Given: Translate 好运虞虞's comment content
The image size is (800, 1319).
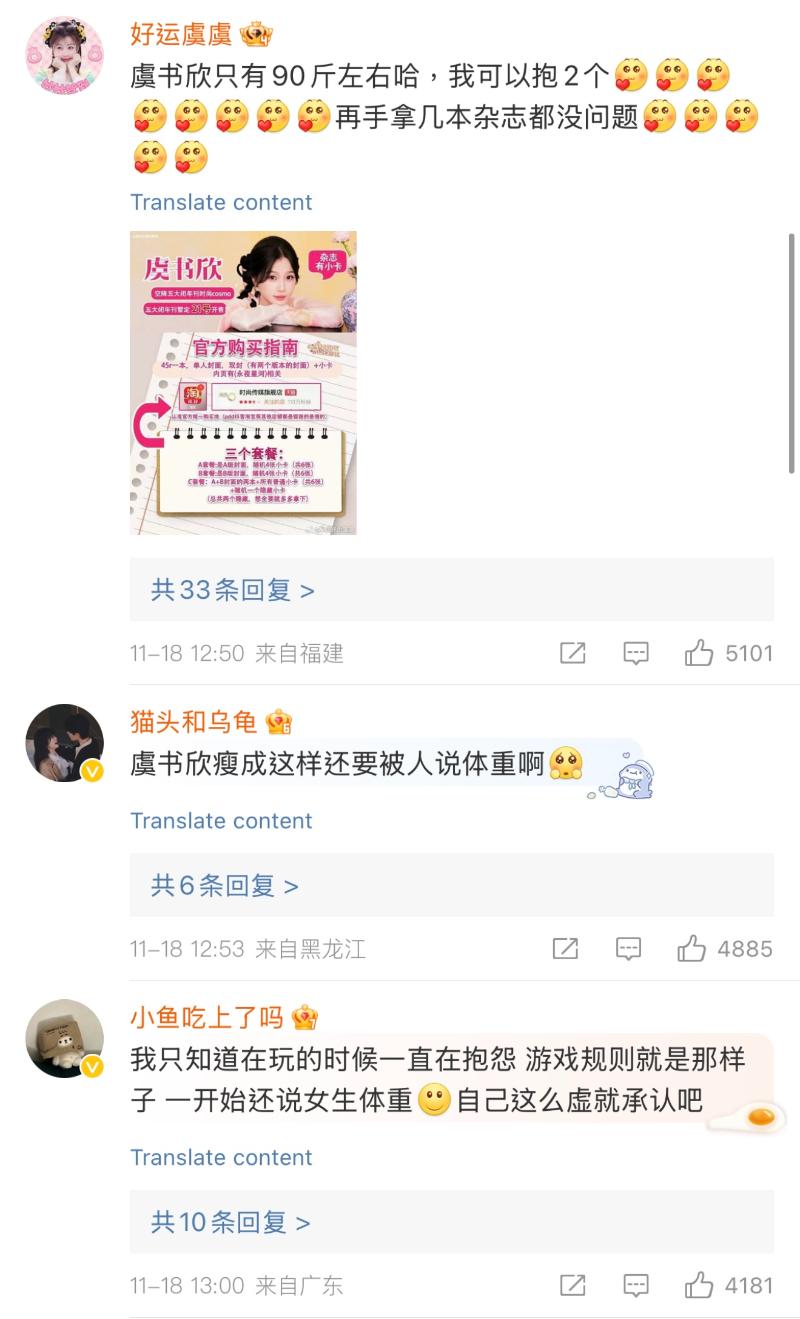Looking at the screenshot, I should [221, 202].
